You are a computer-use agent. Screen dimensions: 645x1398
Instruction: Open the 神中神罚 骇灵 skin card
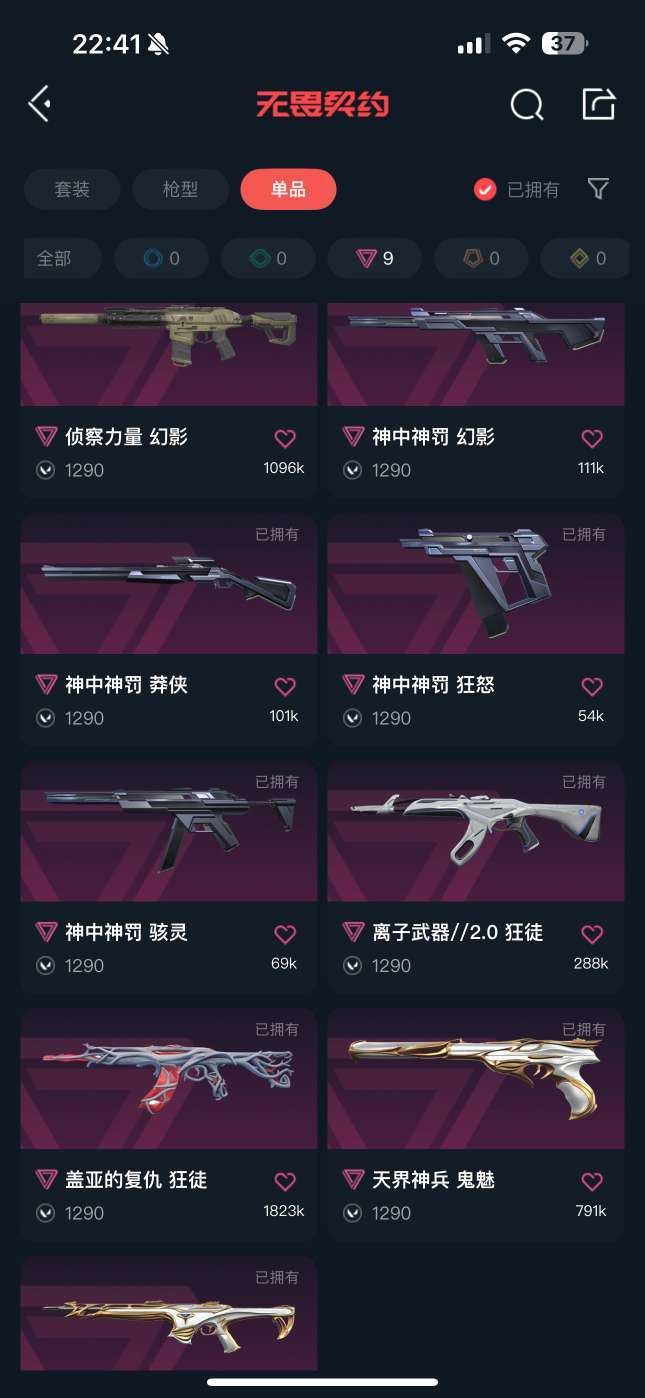168,877
